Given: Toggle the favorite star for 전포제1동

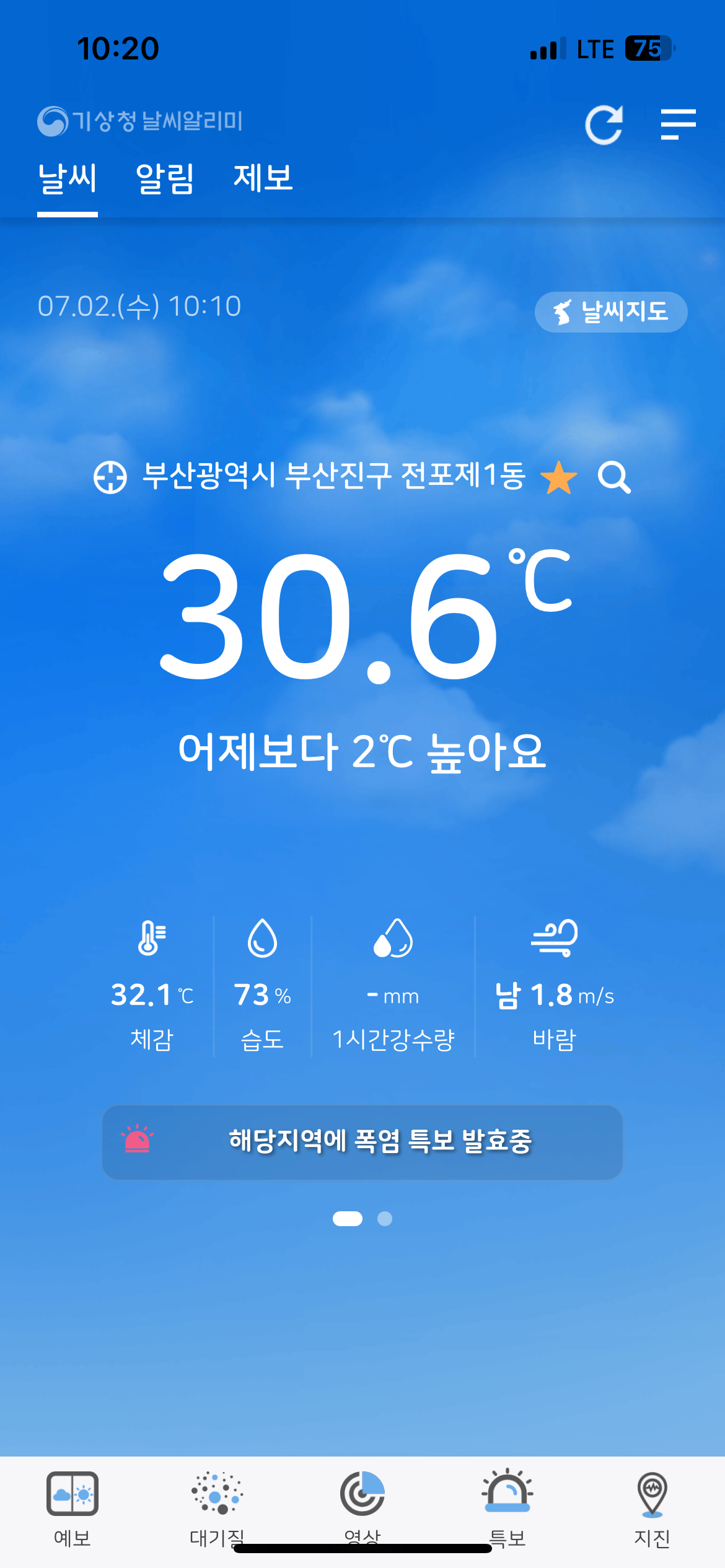Looking at the screenshot, I should 559,477.
